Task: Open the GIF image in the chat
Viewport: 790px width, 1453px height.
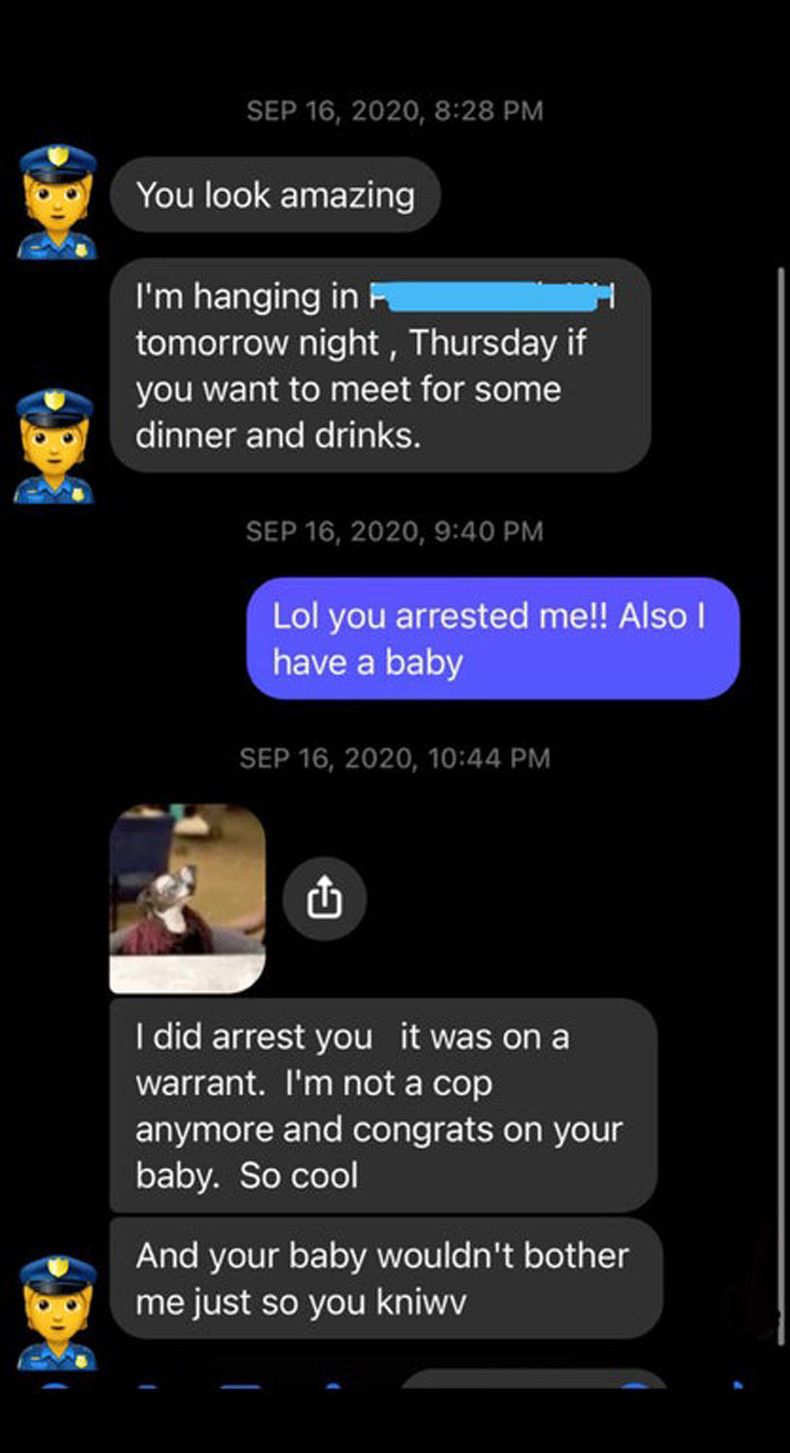Action: 187,899
